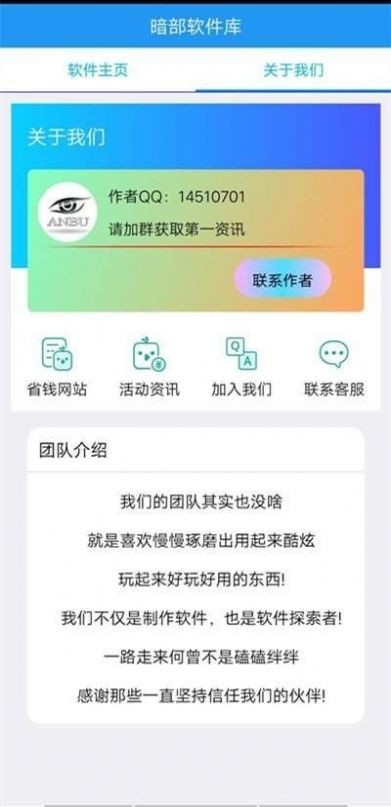This screenshot has height=807, width=391.
Task: Tap the 联系作者 button
Action: (x=282, y=279)
